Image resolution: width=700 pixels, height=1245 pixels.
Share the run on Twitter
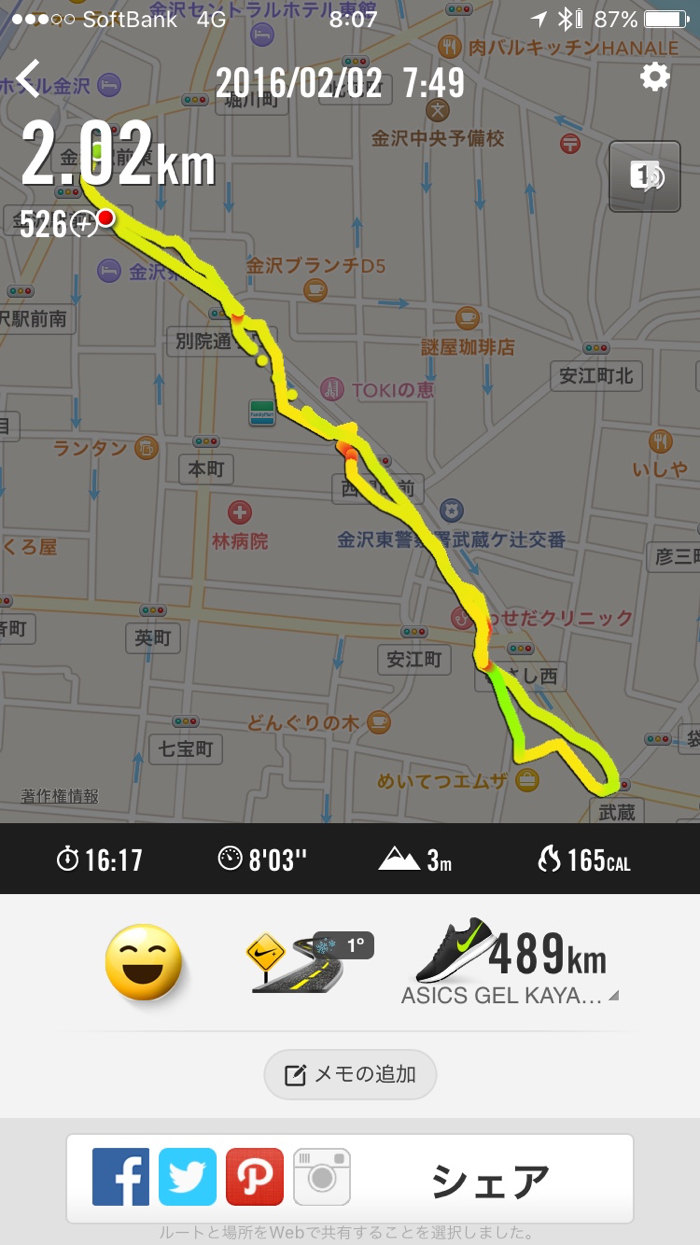tap(188, 1177)
